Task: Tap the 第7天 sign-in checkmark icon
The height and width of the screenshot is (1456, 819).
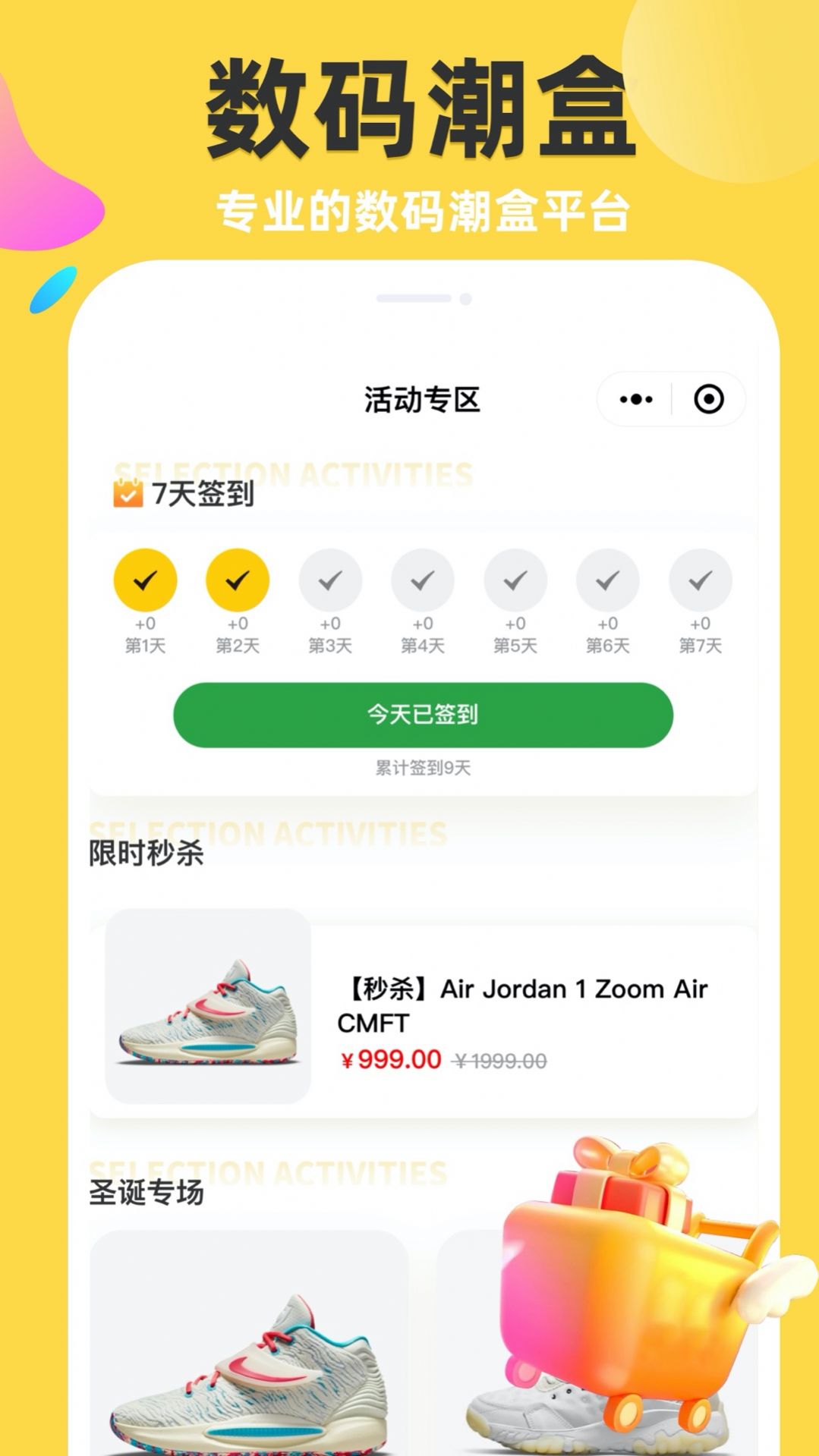Action: point(699,580)
